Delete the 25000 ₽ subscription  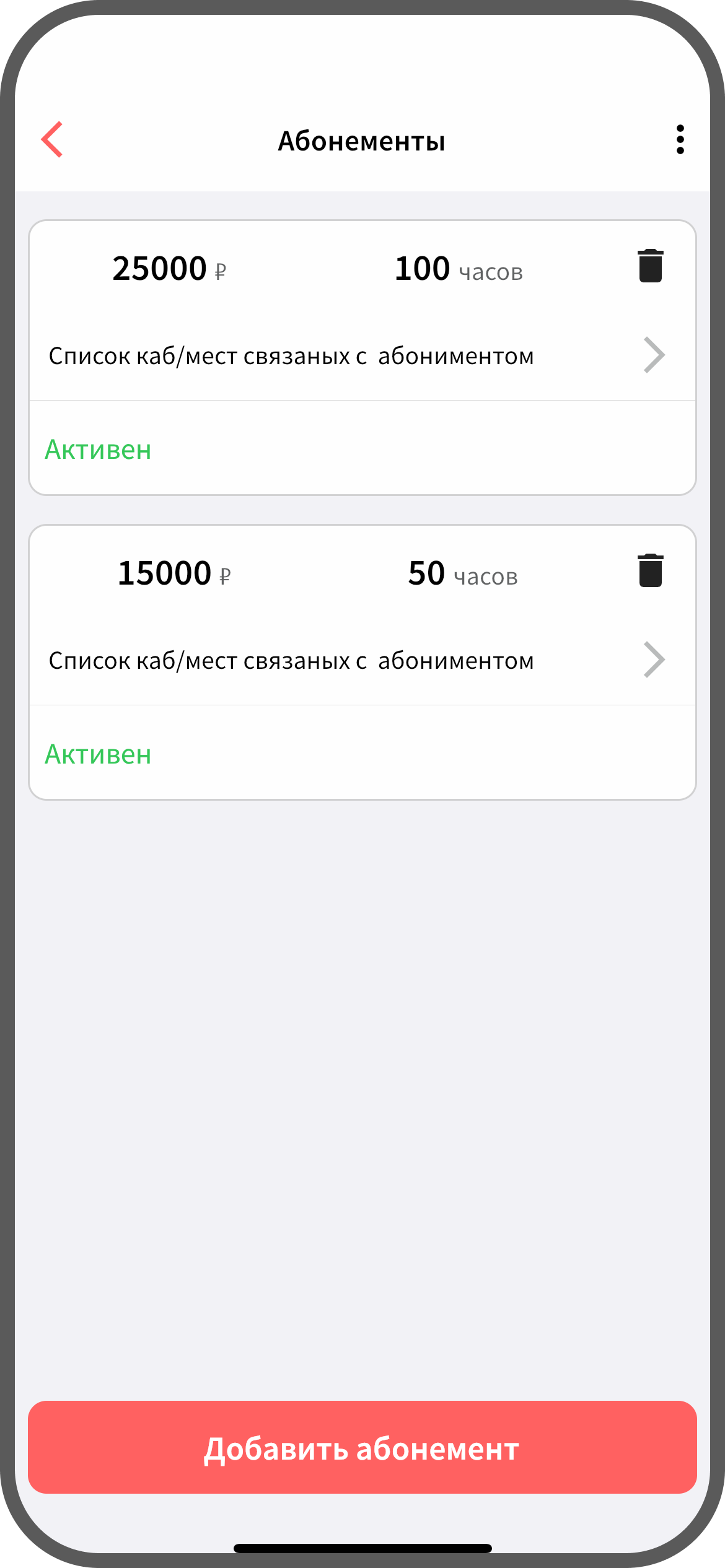point(650,266)
